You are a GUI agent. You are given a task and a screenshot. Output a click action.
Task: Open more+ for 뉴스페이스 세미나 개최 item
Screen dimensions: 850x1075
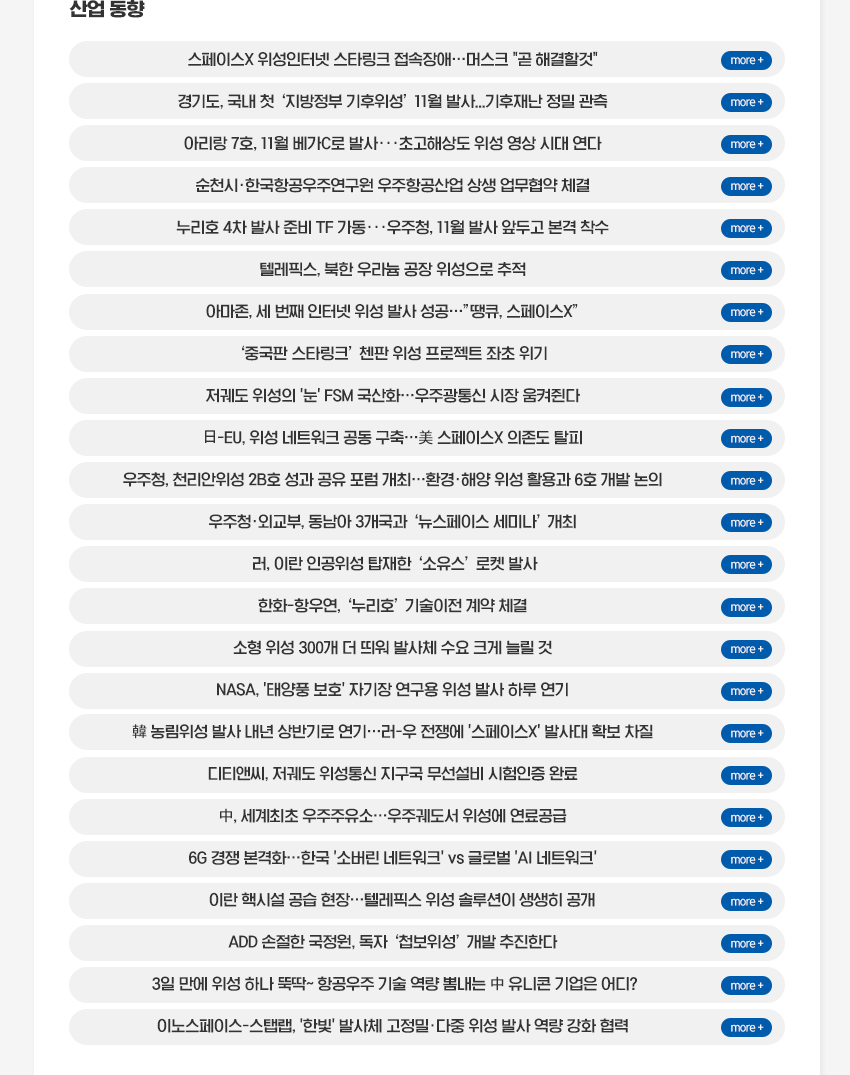[746, 522]
